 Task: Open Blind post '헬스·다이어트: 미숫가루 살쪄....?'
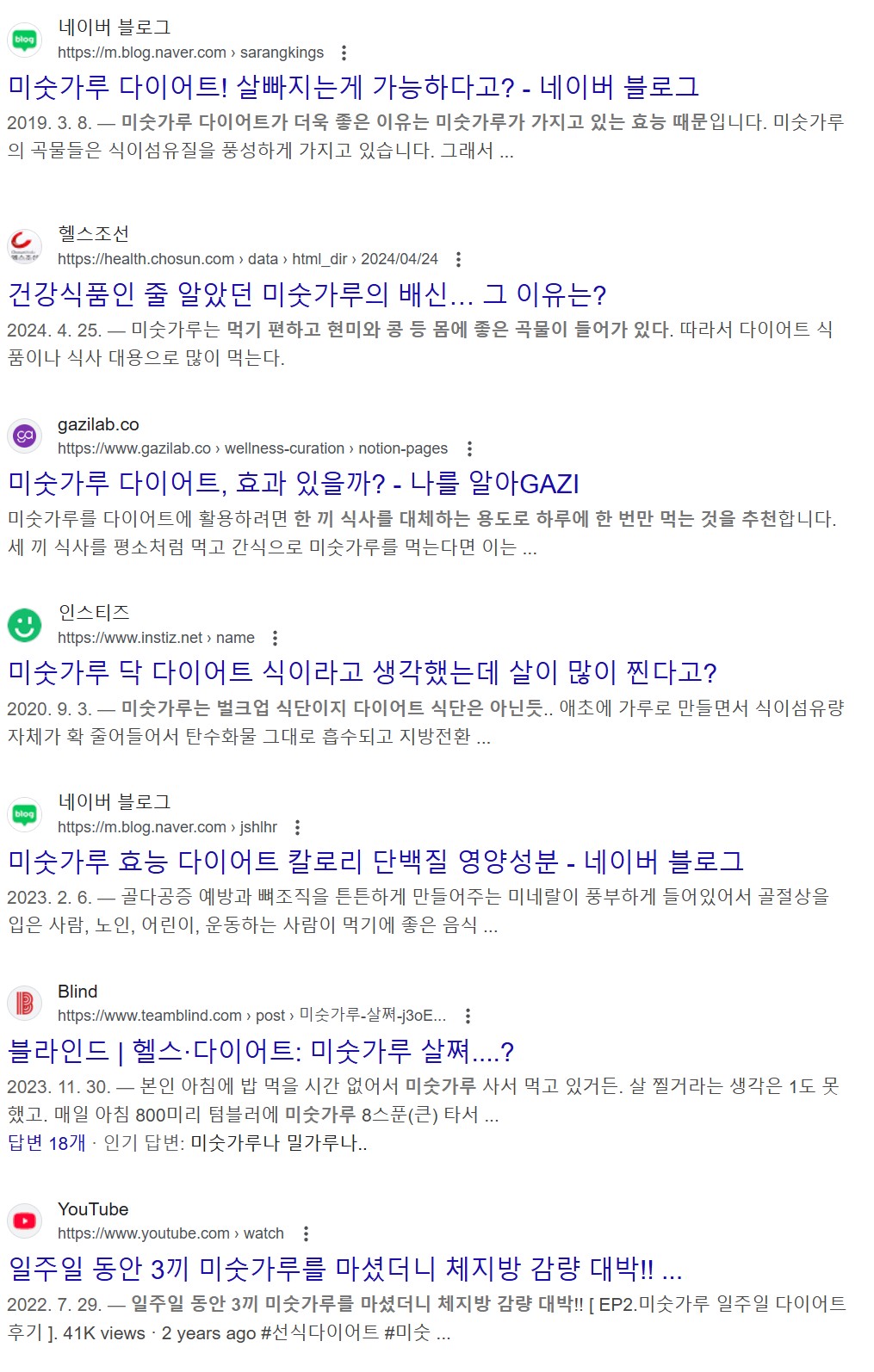point(260,1051)
